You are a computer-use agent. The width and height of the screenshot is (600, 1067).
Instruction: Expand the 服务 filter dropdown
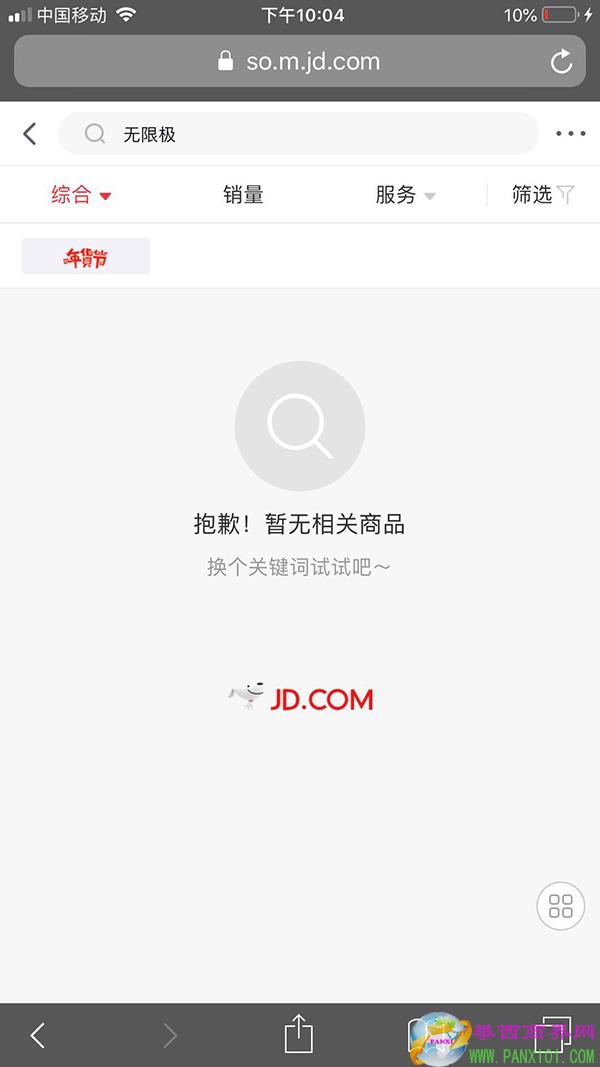point(405,195)
